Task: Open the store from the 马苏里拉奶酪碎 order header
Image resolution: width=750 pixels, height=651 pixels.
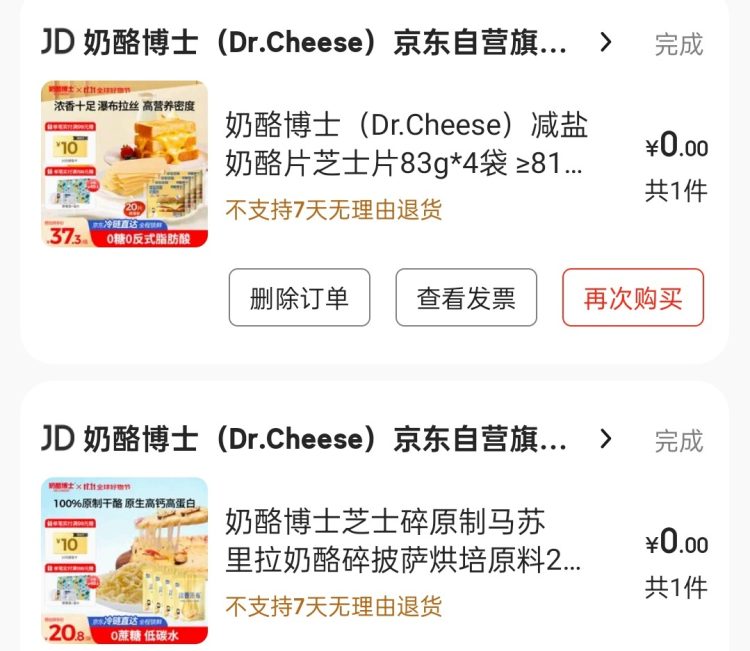Action: 326,439
